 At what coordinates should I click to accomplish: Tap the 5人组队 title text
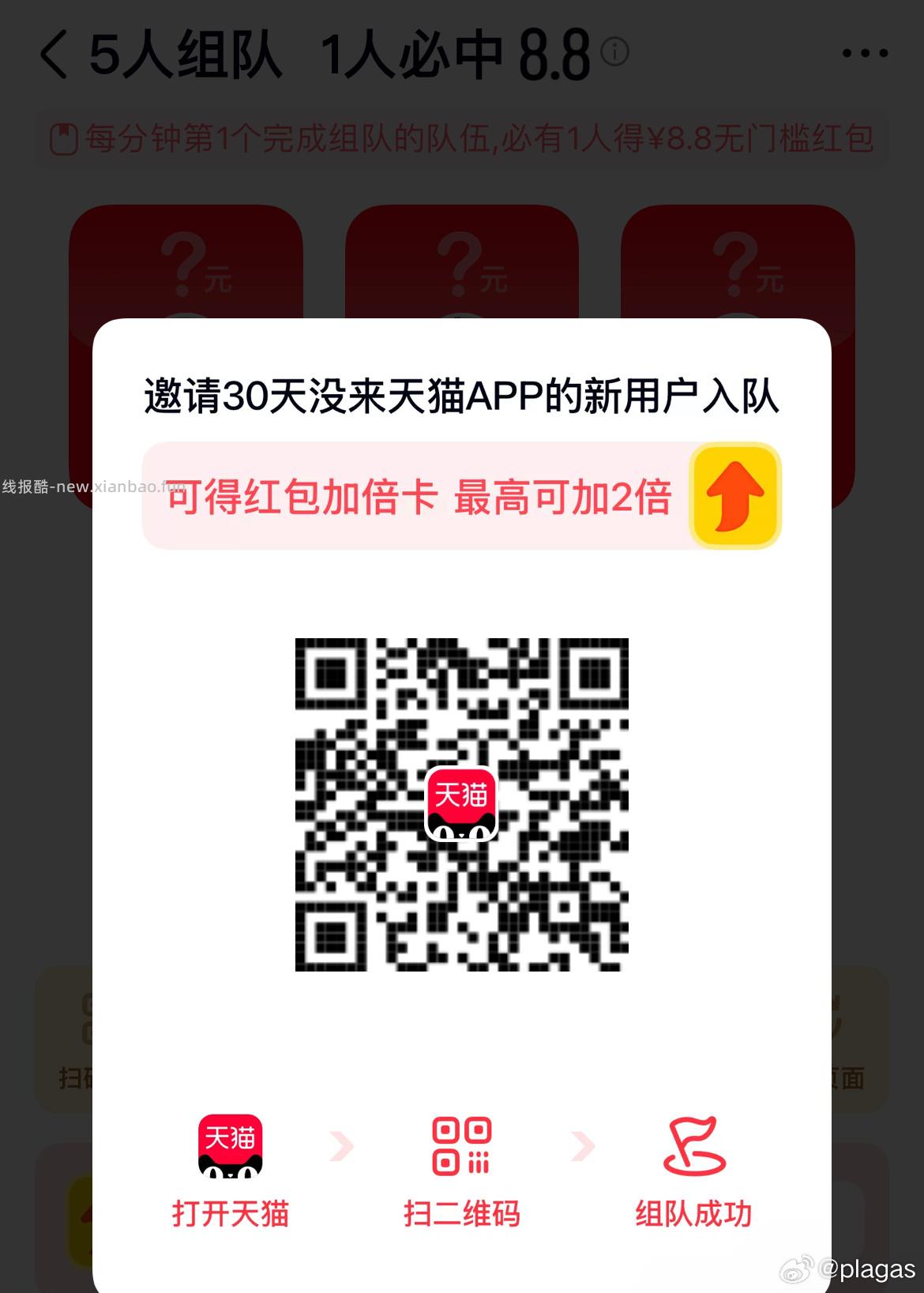click(x=186, y=54)
